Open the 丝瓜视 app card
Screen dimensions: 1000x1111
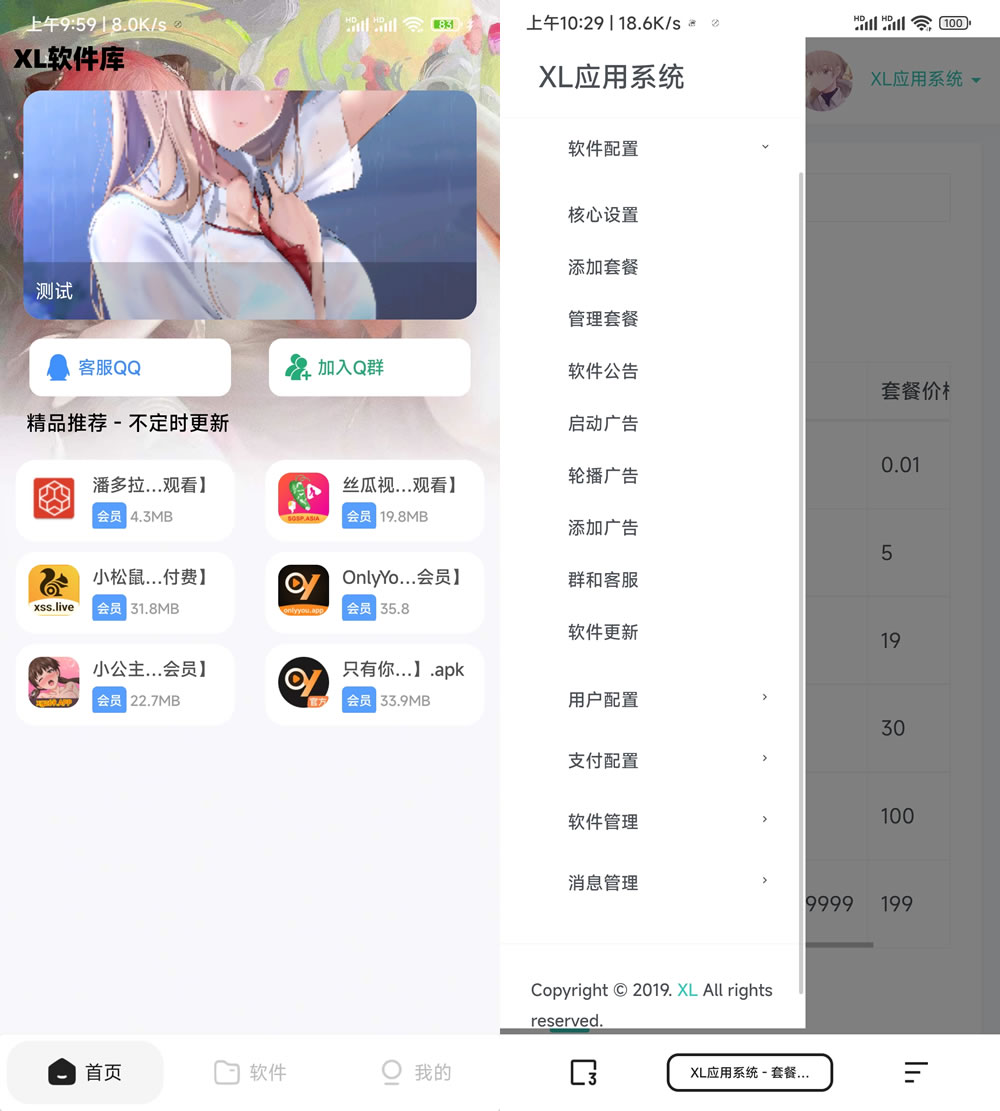click(x=374, y=500)
